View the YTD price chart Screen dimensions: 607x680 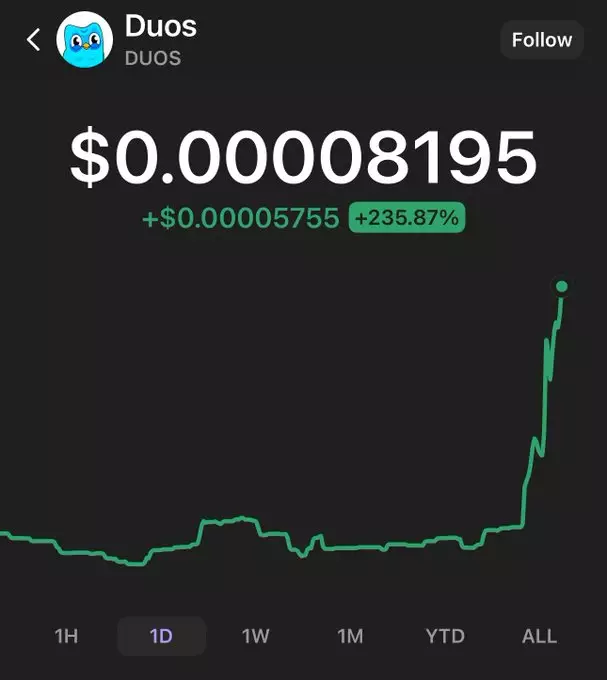[x=445, y=636]
